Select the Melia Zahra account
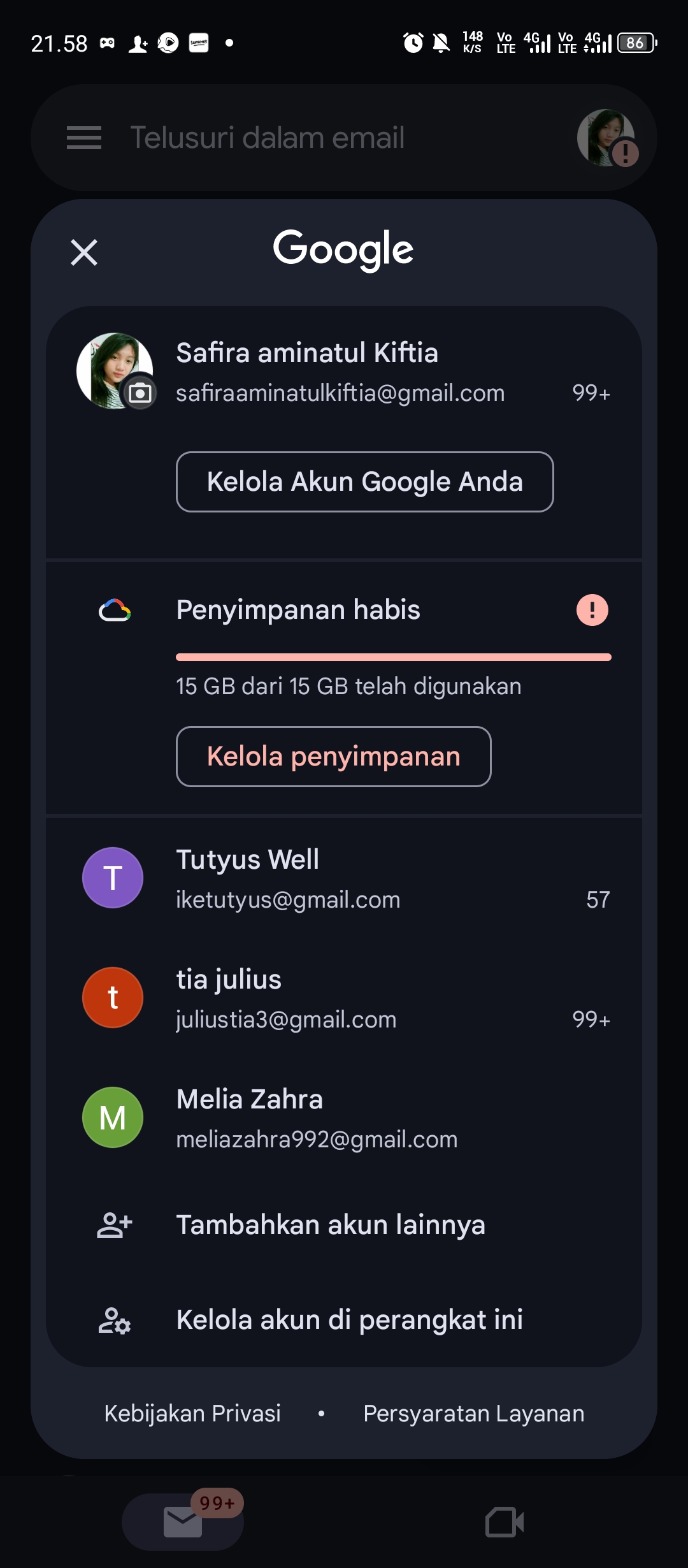Screen dimensions: 688x1568 click(344, 1118)
